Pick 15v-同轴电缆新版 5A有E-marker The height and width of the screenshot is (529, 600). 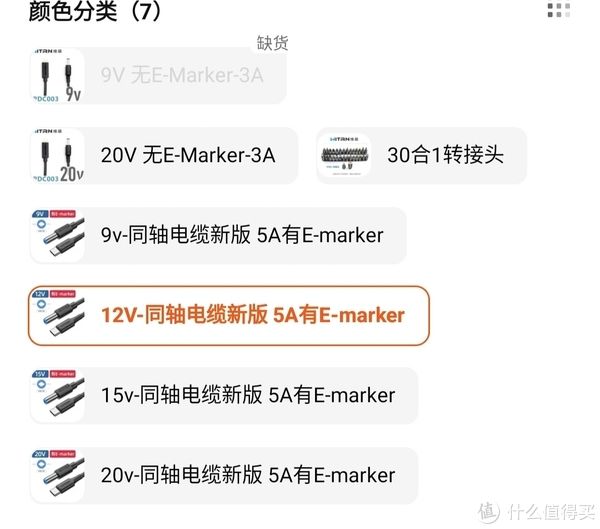tap(222, 395)
